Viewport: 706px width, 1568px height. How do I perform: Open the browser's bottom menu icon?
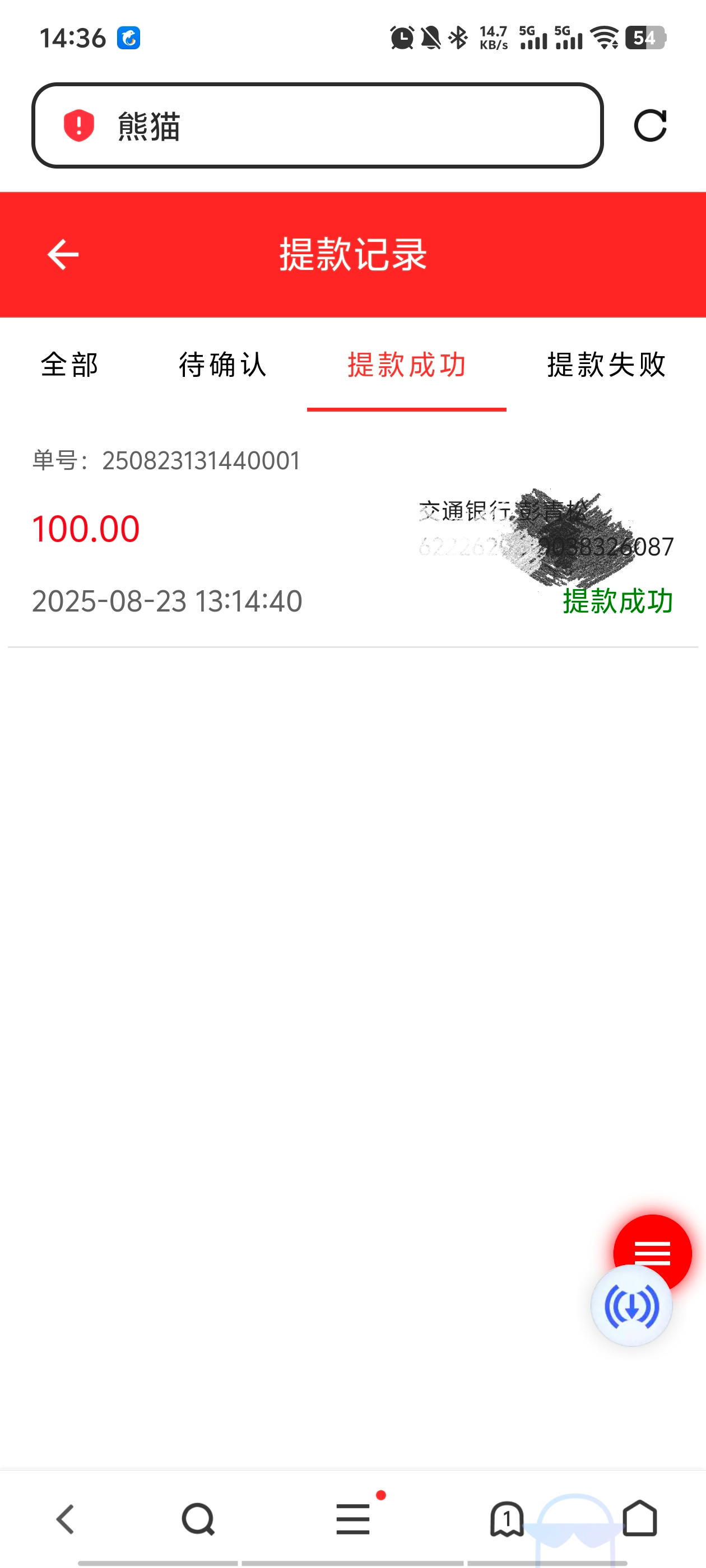(354, 1519)
